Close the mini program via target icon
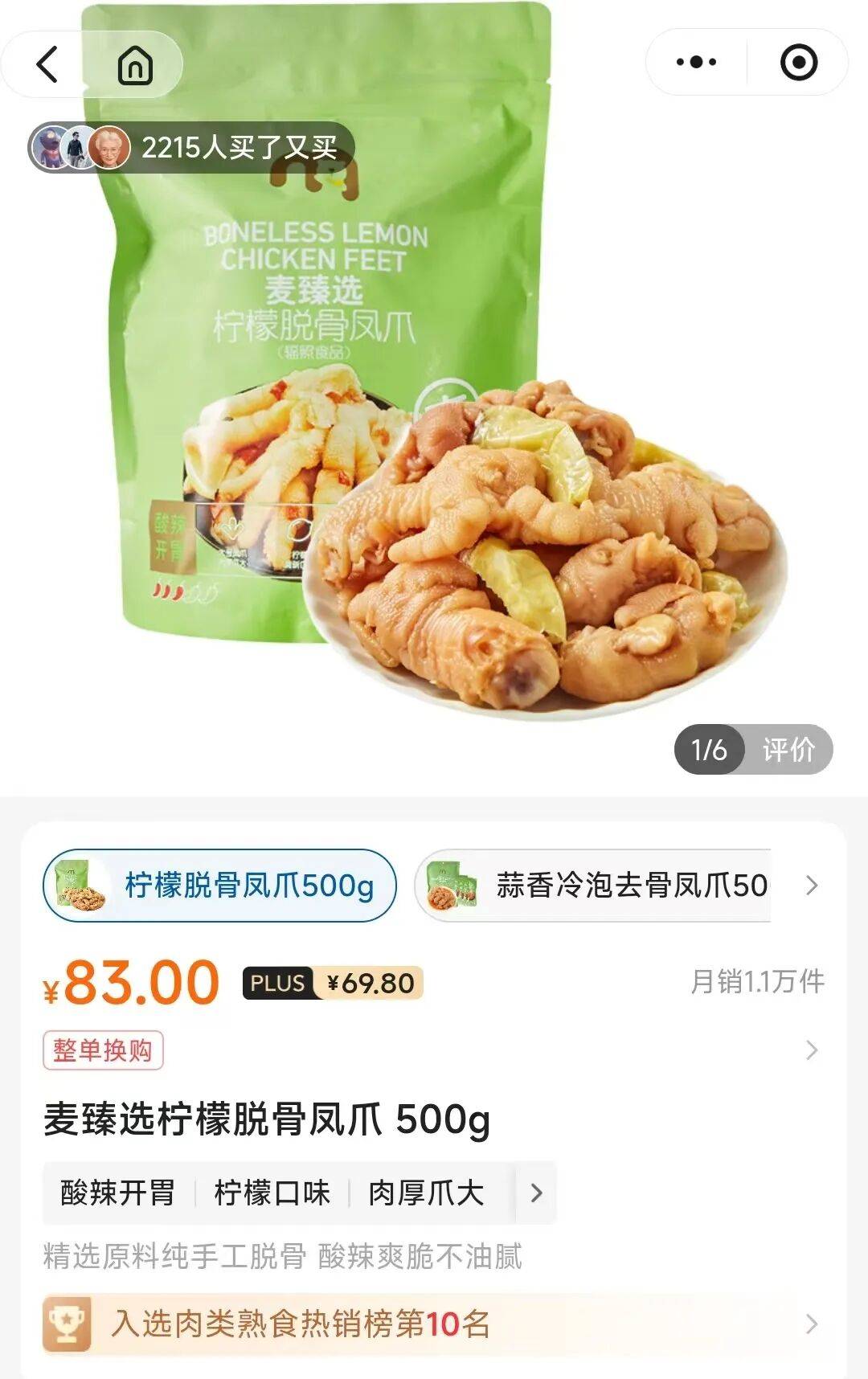This screenshot has width=868, height=1379. [799, 63]
